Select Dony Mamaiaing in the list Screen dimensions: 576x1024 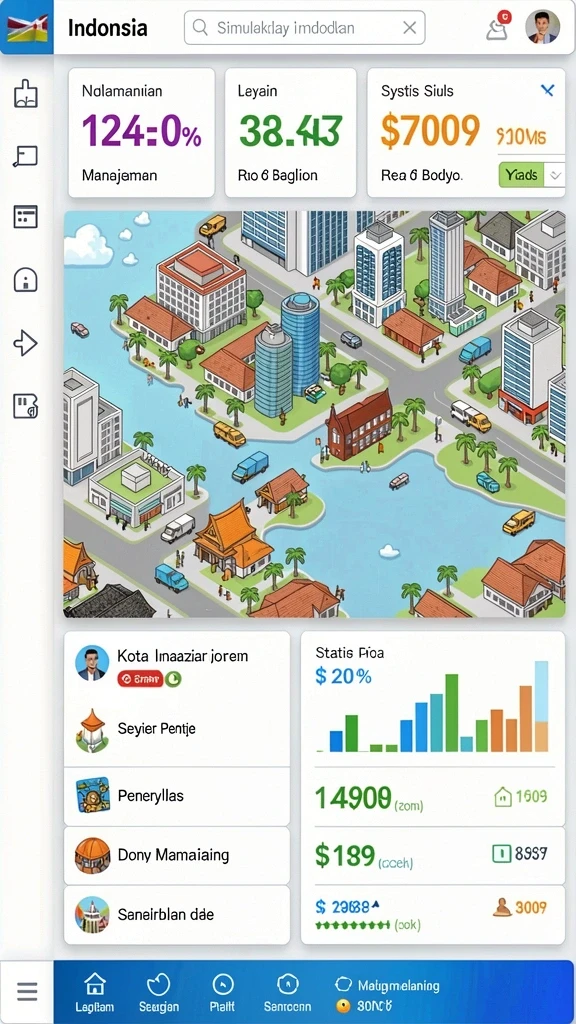tap(177, 856)
